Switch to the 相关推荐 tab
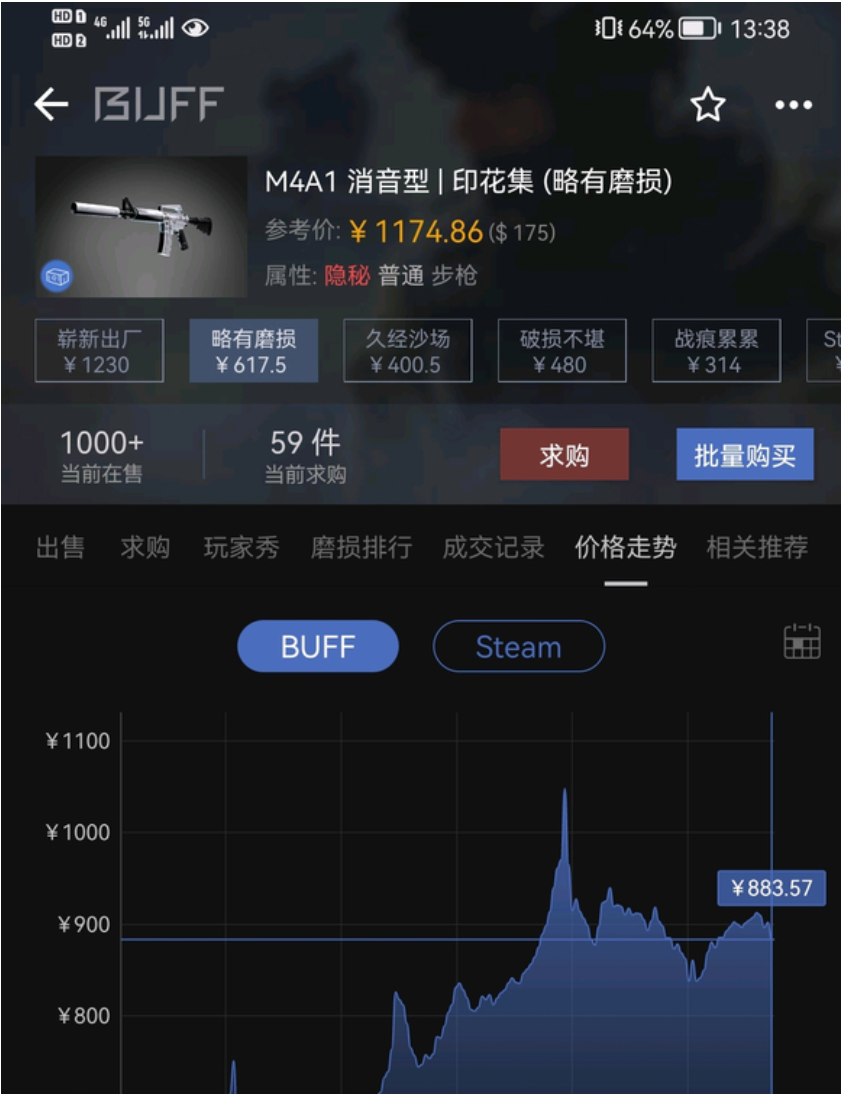Image resolution: width=842 pixels, height=1094 pixels. click(756, 547)
